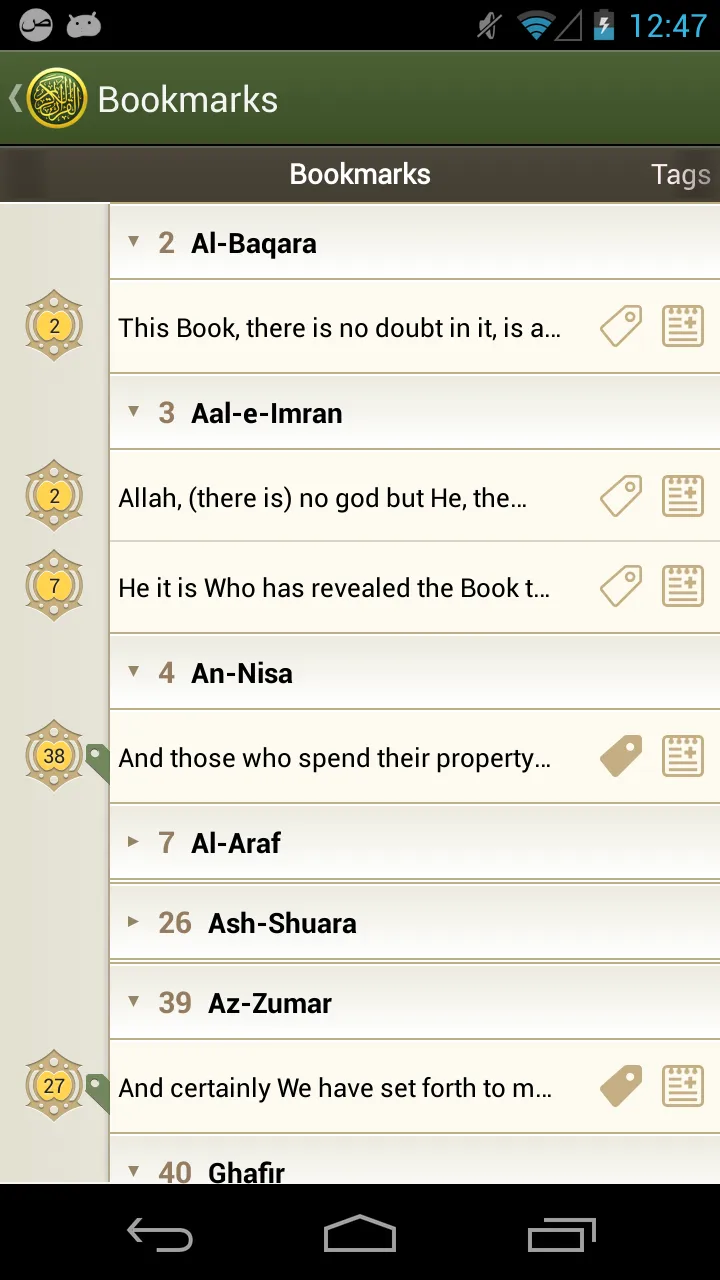Click the filled tag icon on the An-Nisa verse
Viewport: 720px width, 1280px height.
pos(620,757)
